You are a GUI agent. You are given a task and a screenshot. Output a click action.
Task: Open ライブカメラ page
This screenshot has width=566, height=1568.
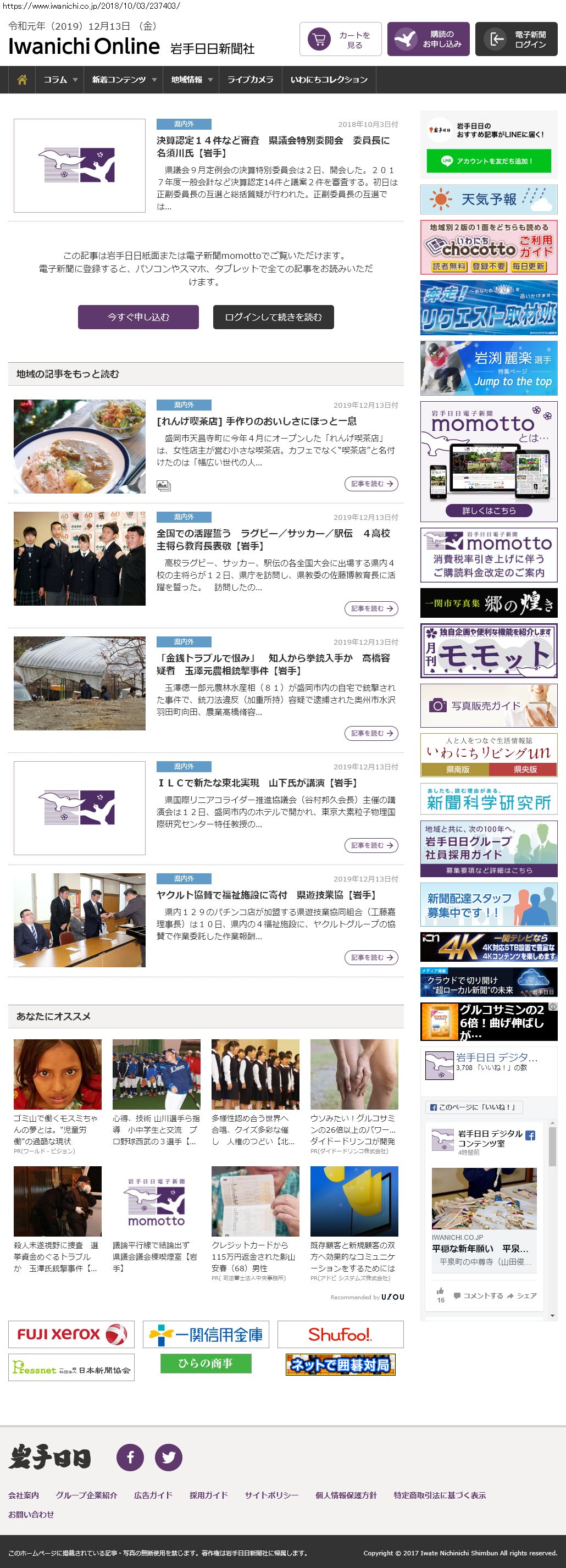(x=250, y=80)
